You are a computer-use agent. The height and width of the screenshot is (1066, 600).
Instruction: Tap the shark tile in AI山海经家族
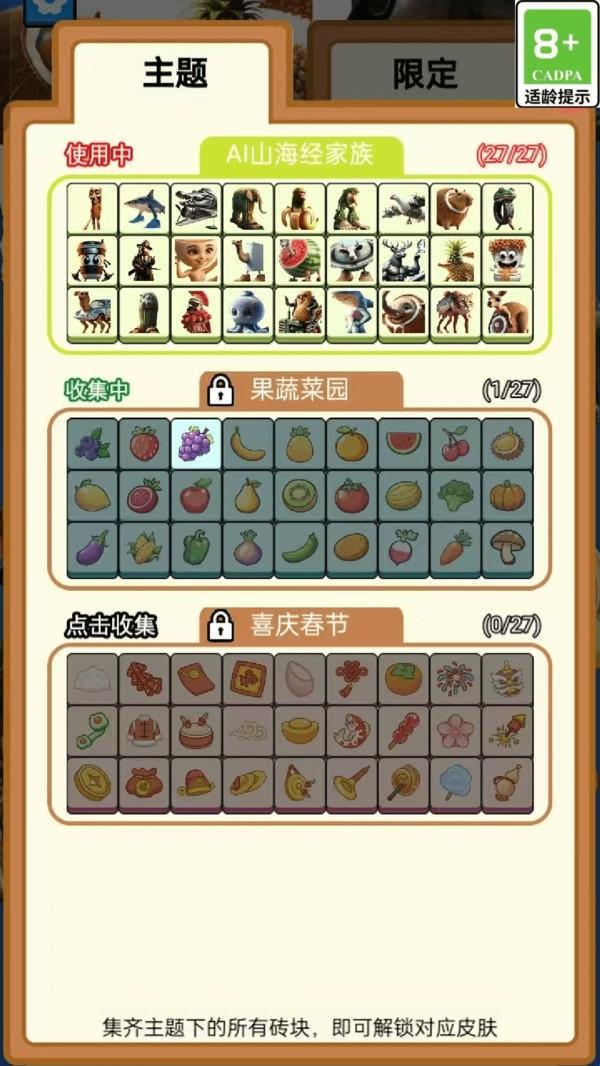(x=145, y=208)
